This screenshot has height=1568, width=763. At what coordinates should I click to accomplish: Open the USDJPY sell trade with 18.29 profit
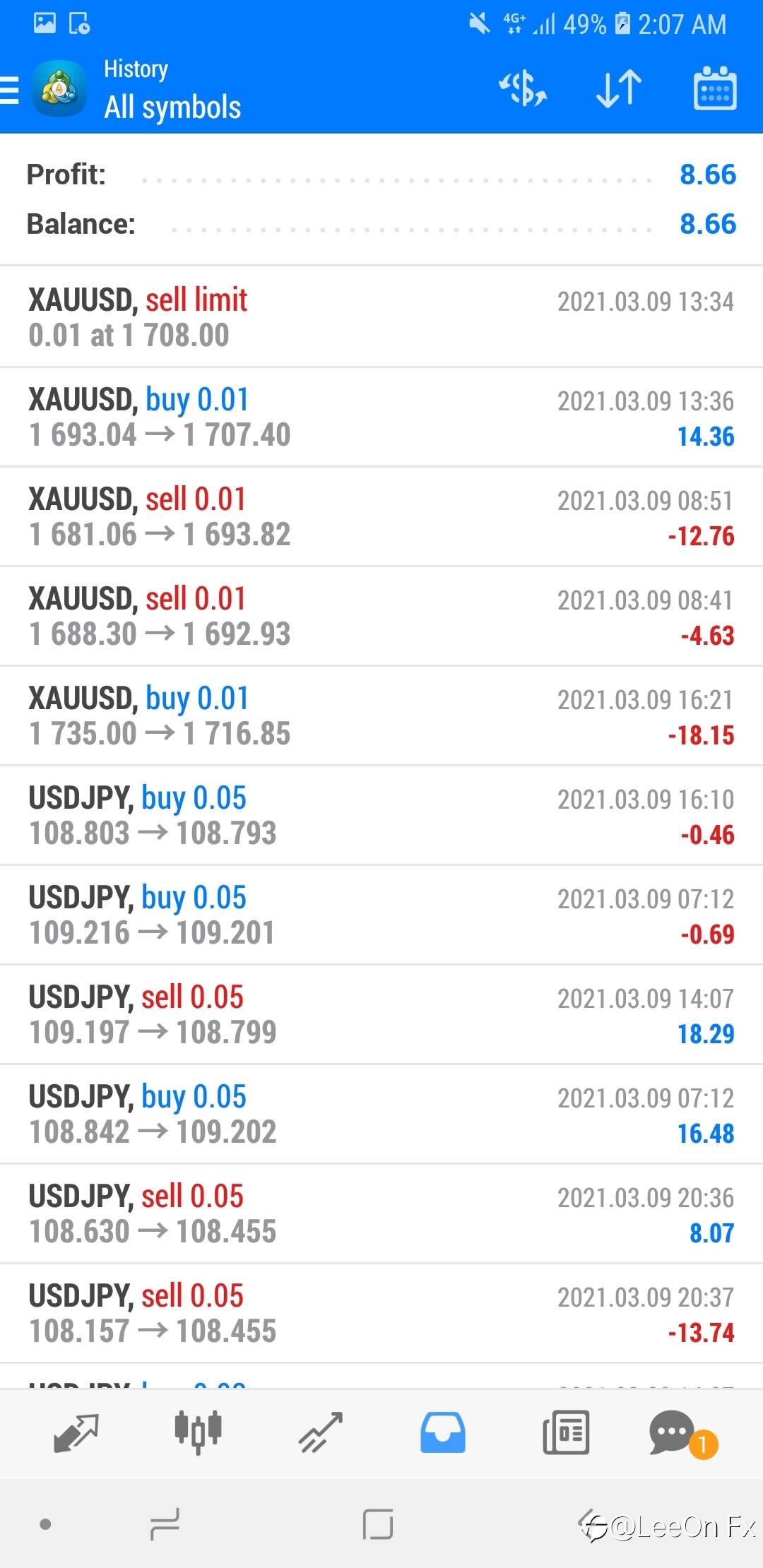click(381, 1014)
